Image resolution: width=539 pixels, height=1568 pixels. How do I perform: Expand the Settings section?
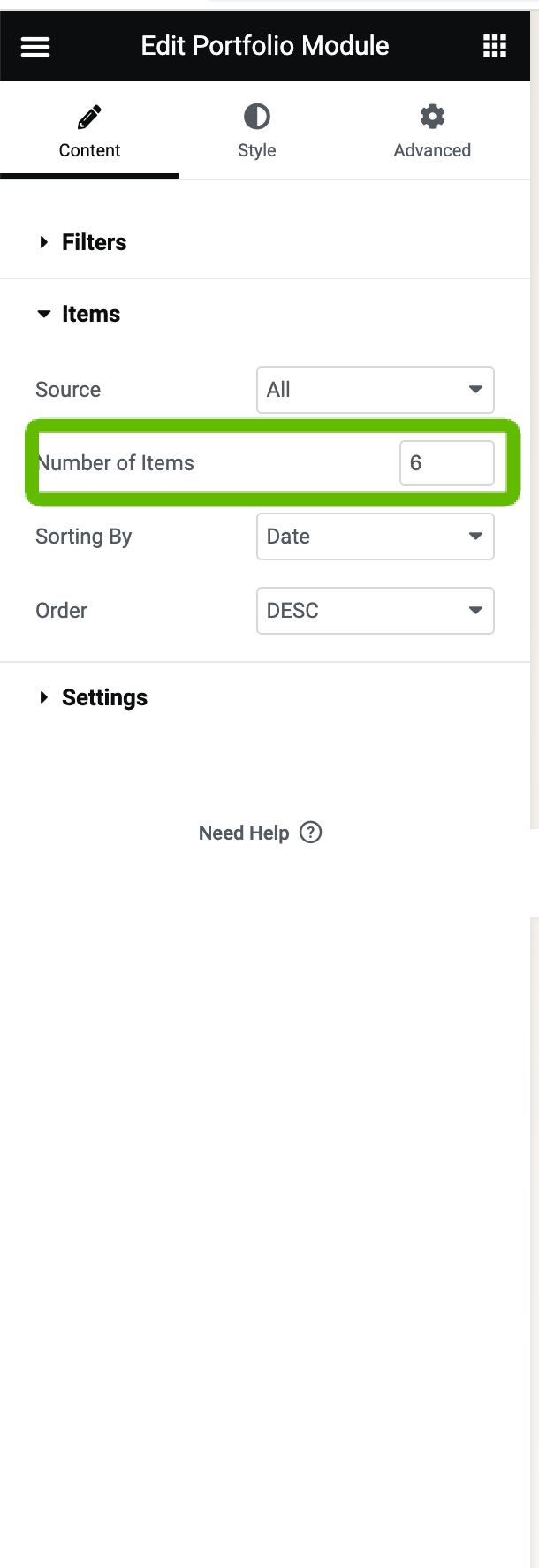103,697
